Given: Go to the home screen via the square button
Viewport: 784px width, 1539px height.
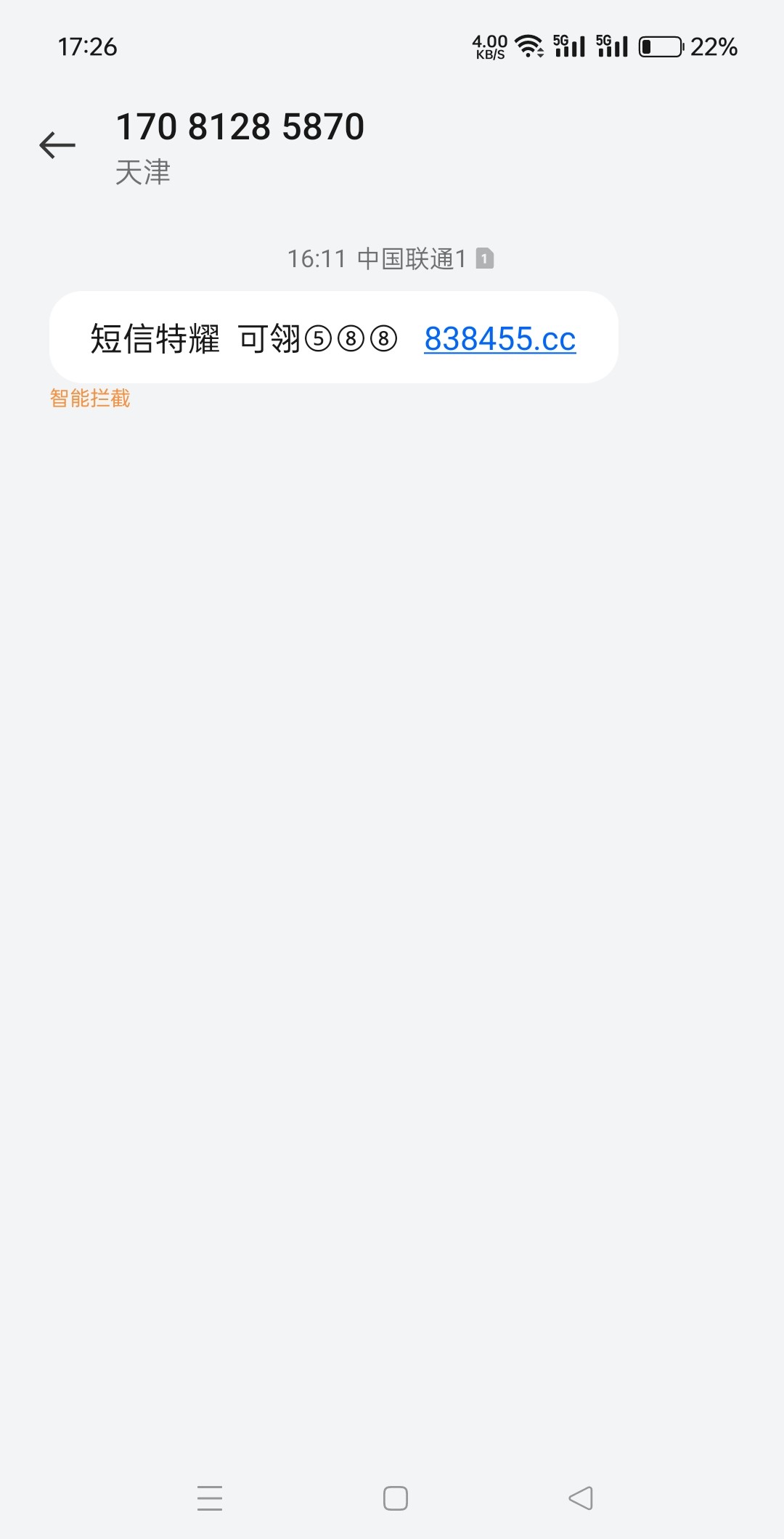Looking at the screenshot, I should click(x=396, y=1498).
